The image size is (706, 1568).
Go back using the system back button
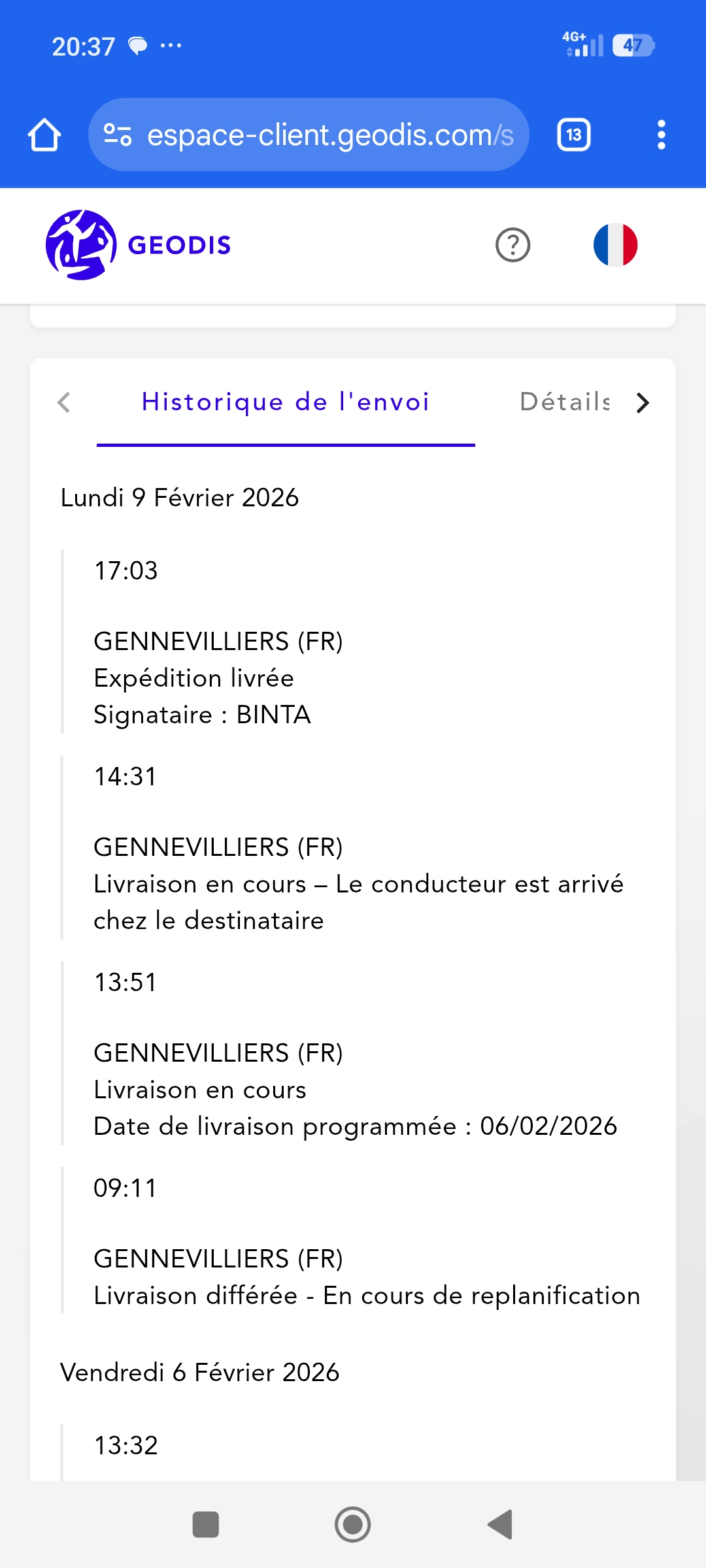[500, 1525]
